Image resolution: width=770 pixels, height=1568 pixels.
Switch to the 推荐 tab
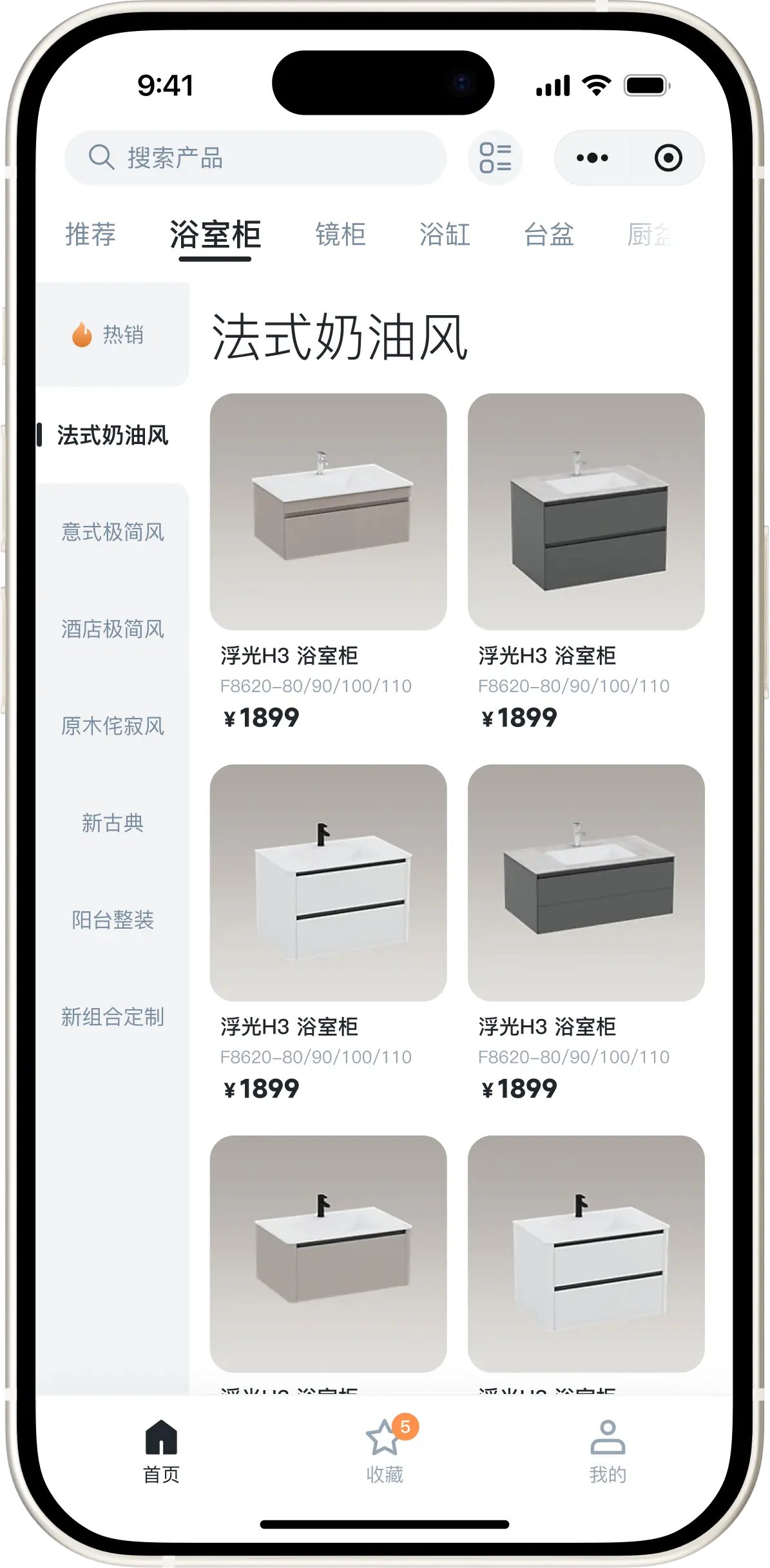coord(91,235)
